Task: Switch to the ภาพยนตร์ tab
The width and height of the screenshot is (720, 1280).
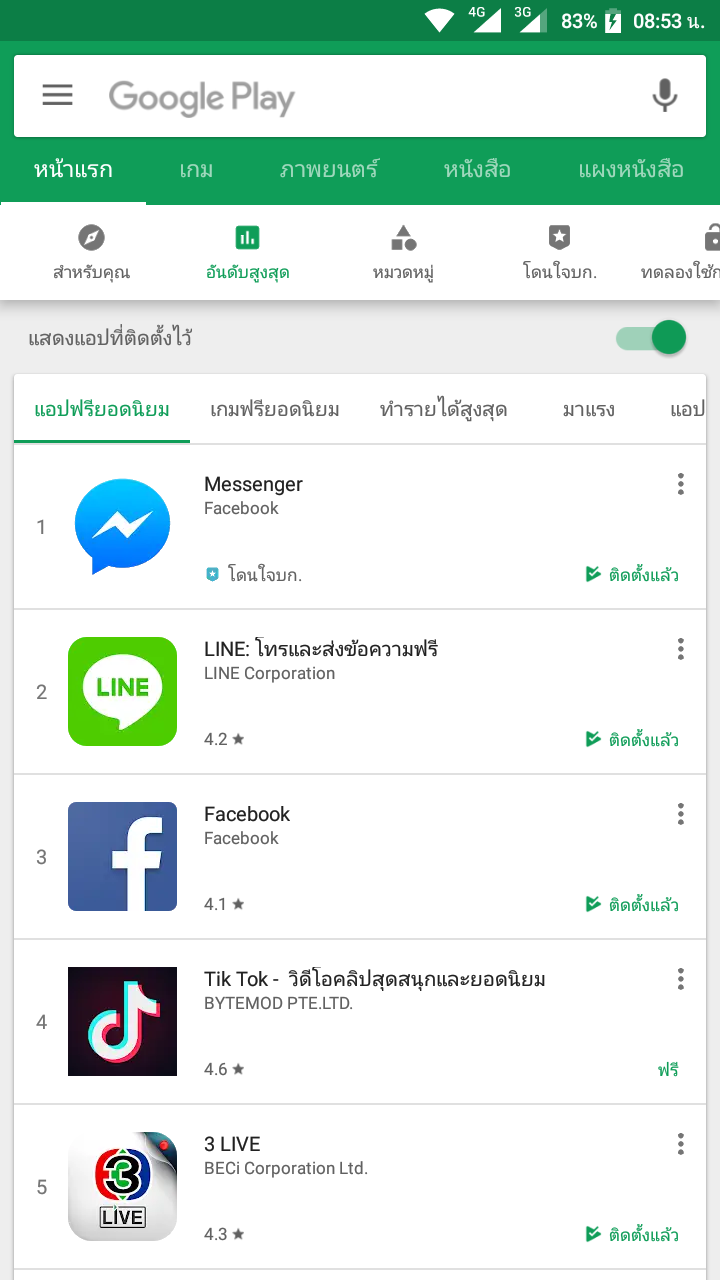Action: [x=329, y=169]
